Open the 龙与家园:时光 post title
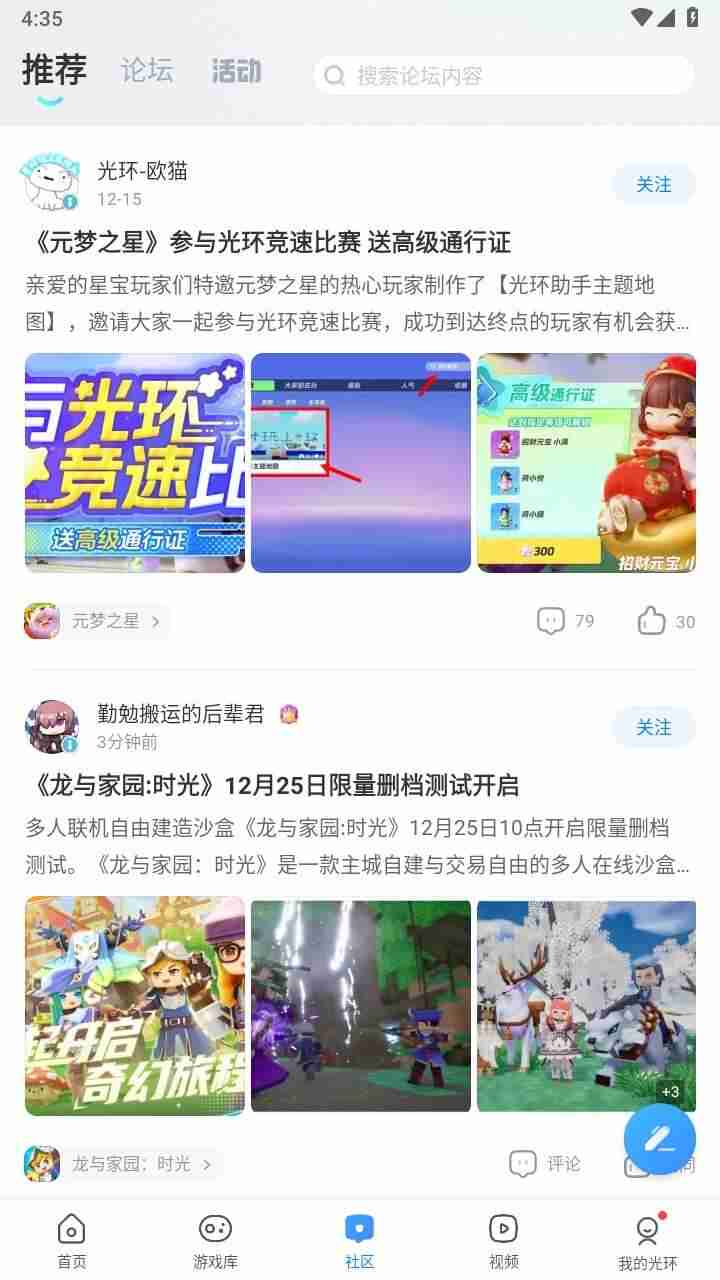 point(272,785)
